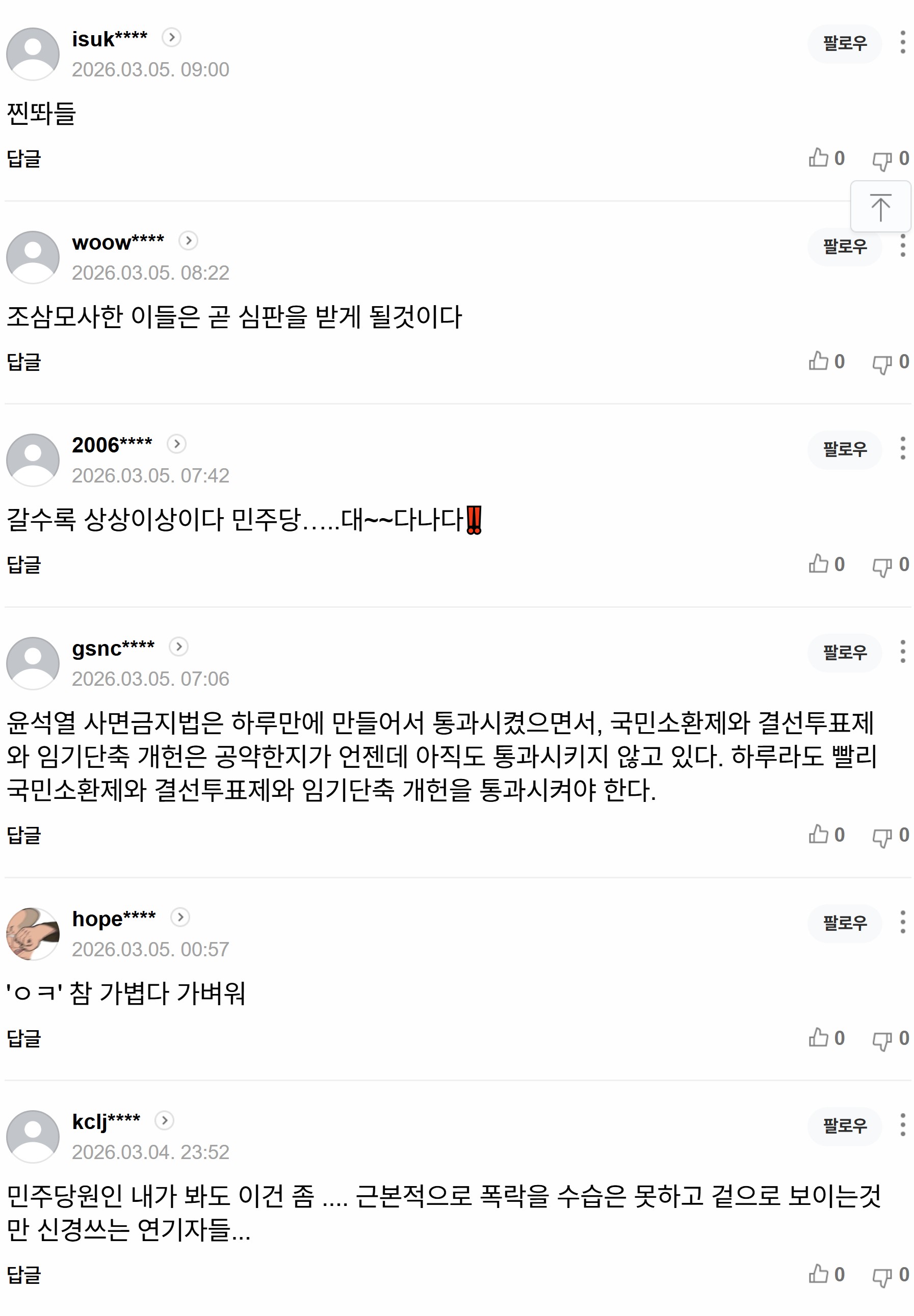
Task: Like the comment by kclj****
Action: (818, 1274)
